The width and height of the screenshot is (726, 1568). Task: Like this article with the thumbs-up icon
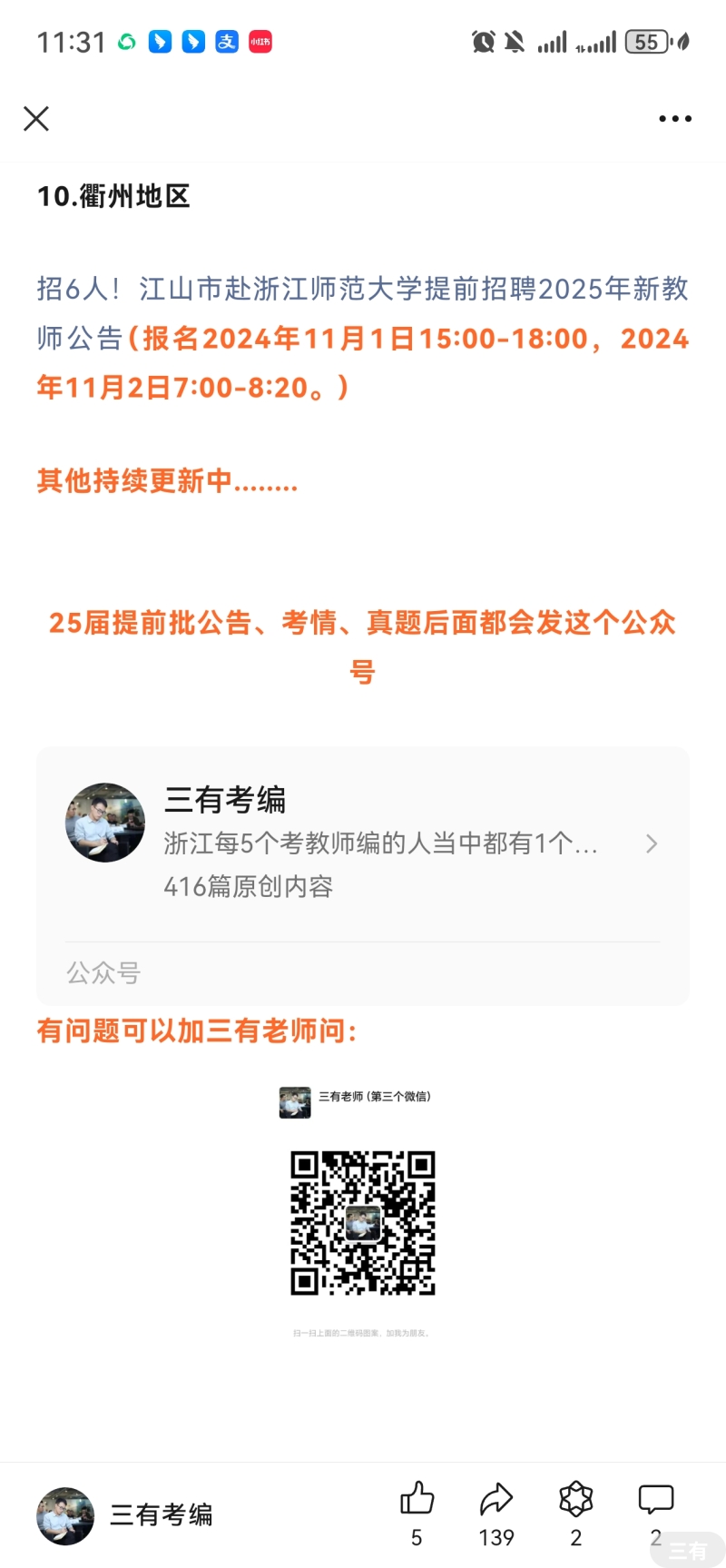coord(417,1499)
